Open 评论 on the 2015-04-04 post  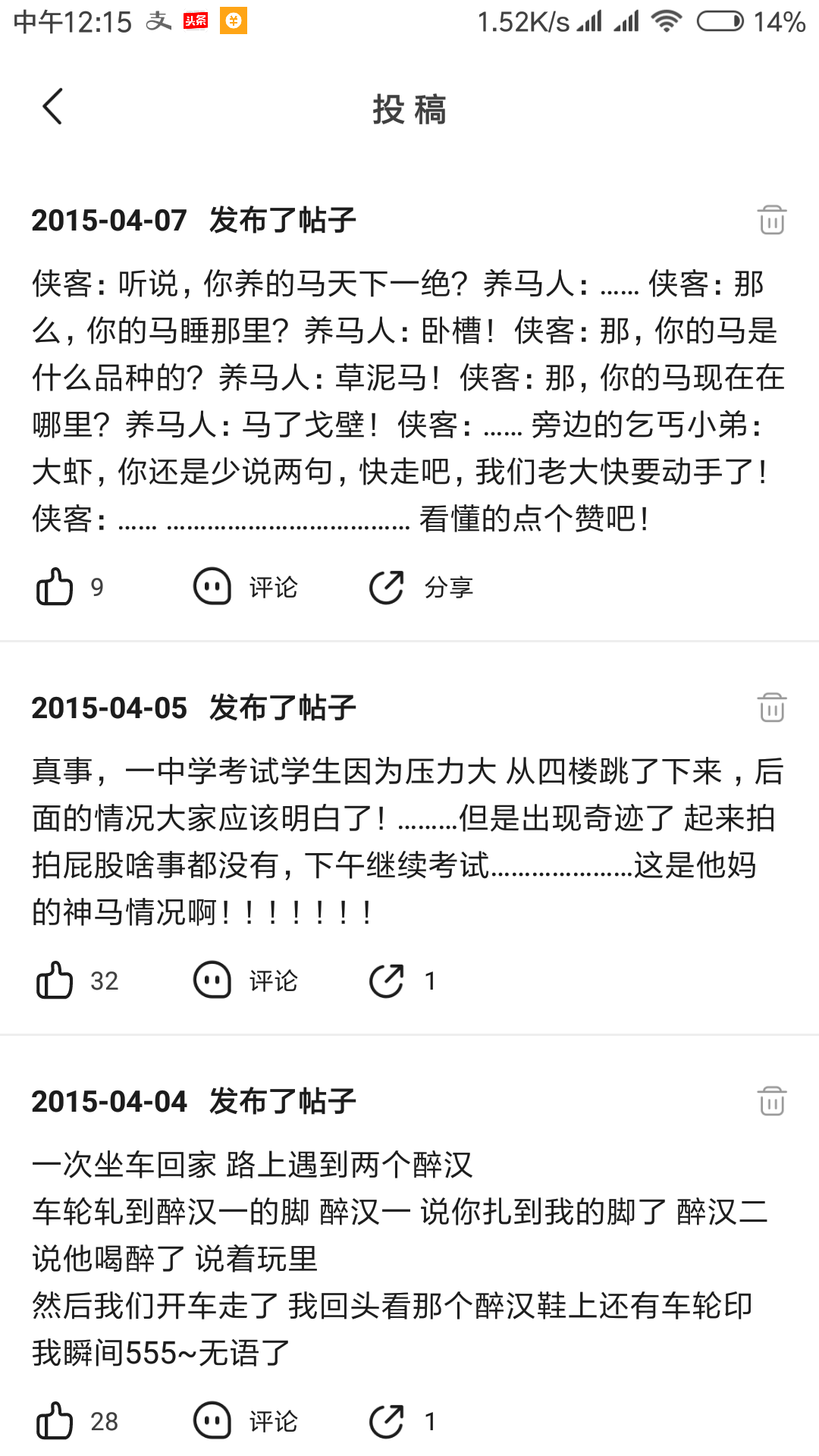pos(245,1421)
